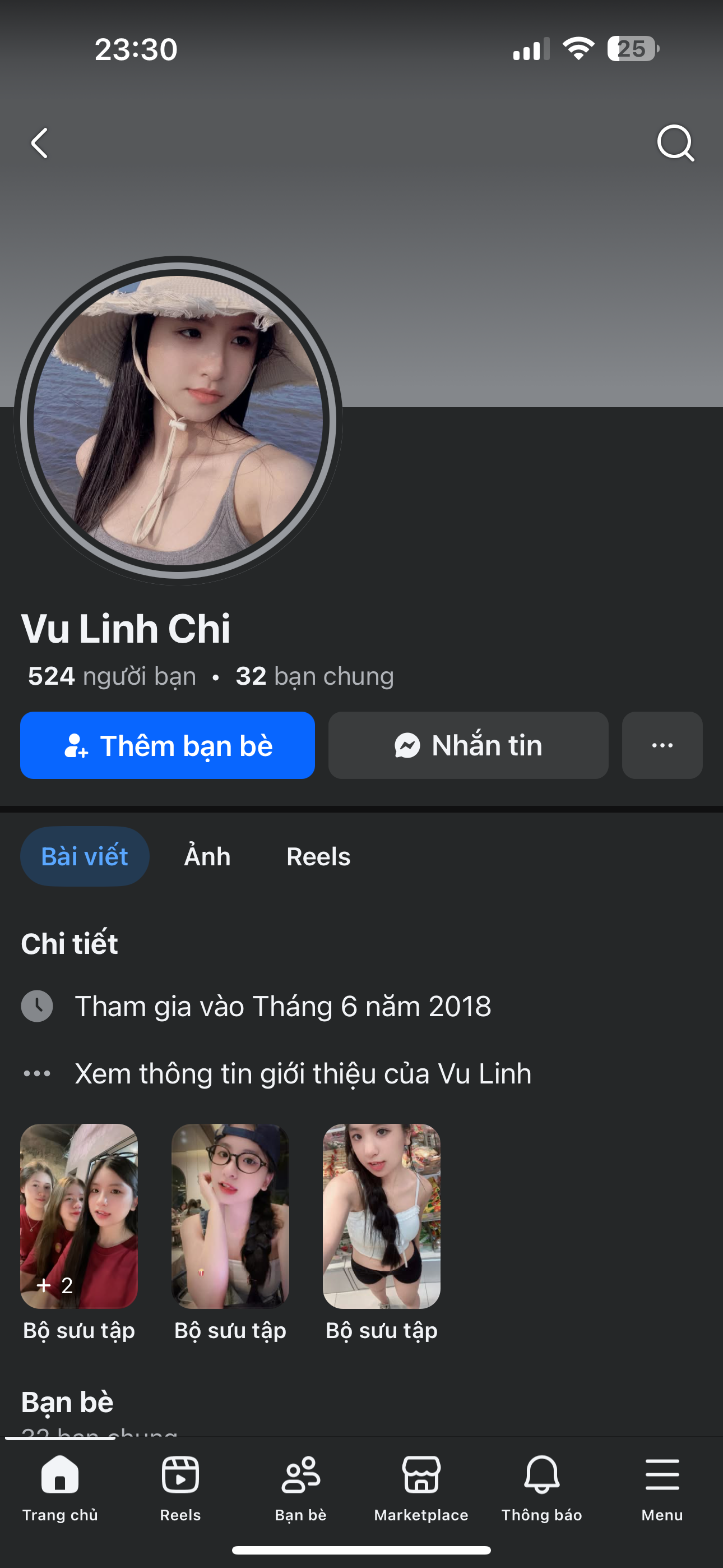This screenshot has height=1568, width=723.
Task: Switch to the Ảnh tab
Action: click(x=207, y=856)
